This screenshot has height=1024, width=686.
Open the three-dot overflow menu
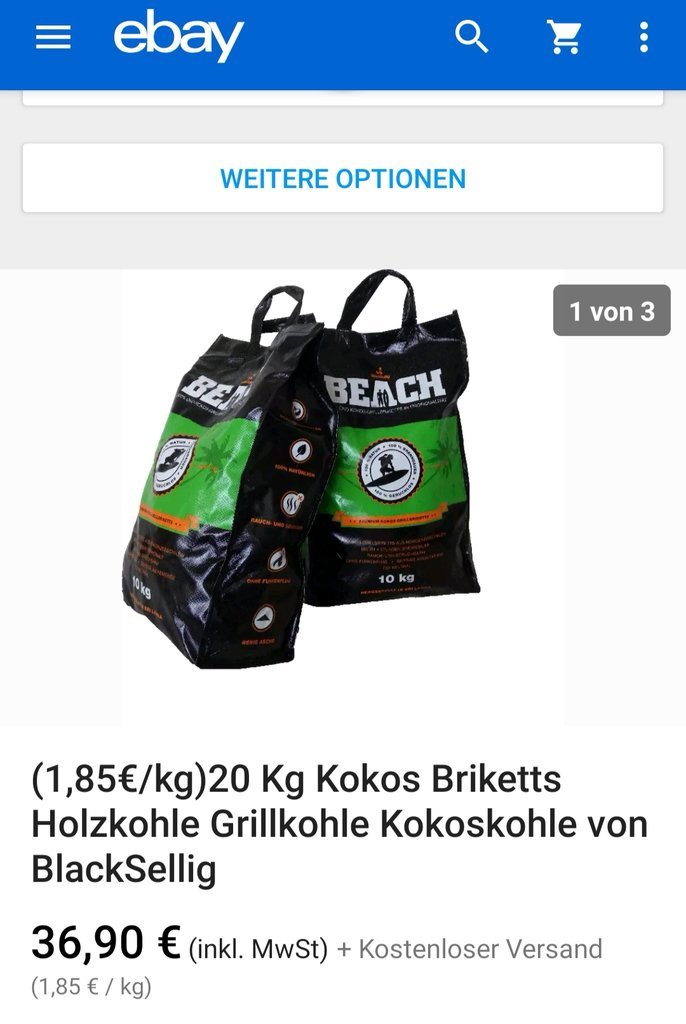tap(644, 38)
